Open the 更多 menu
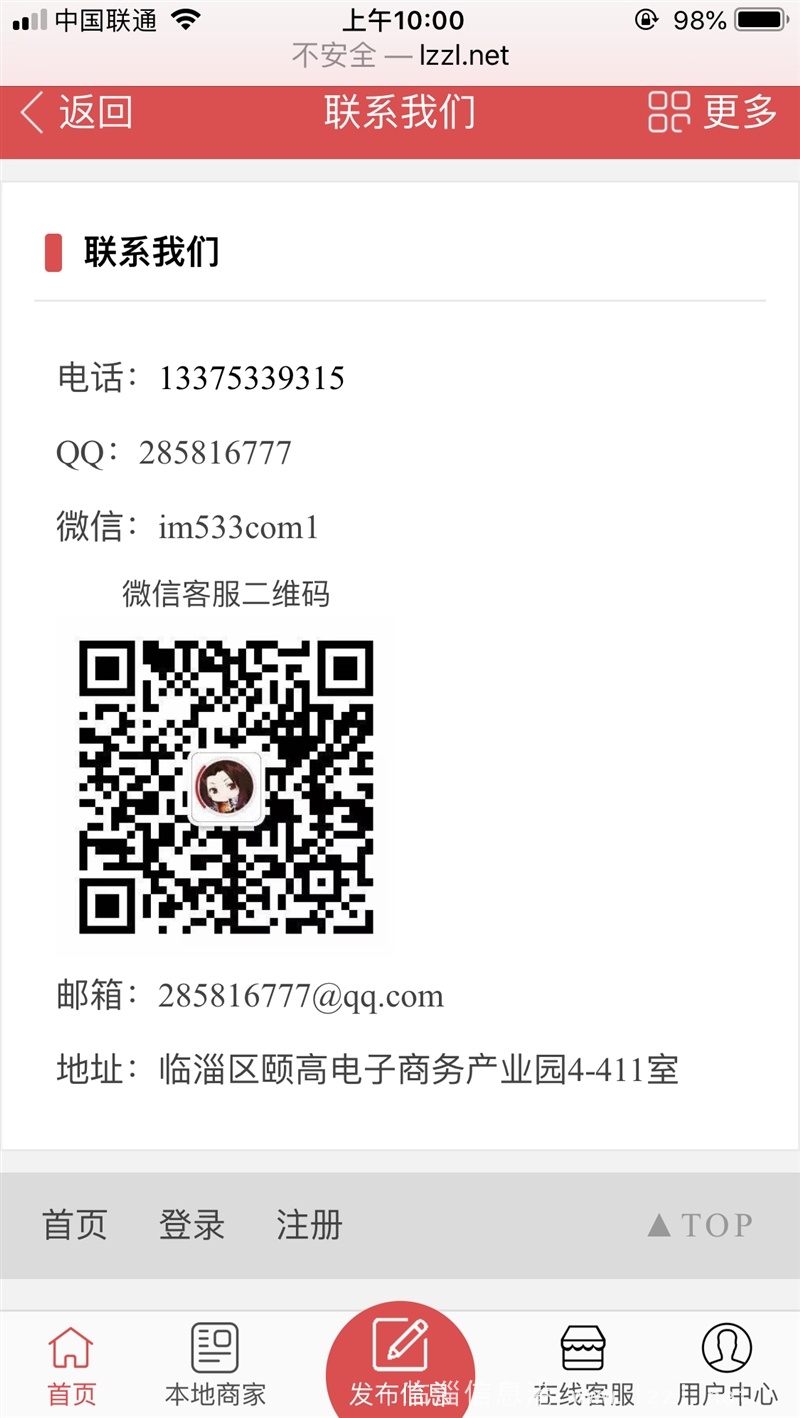 point(712,112)
